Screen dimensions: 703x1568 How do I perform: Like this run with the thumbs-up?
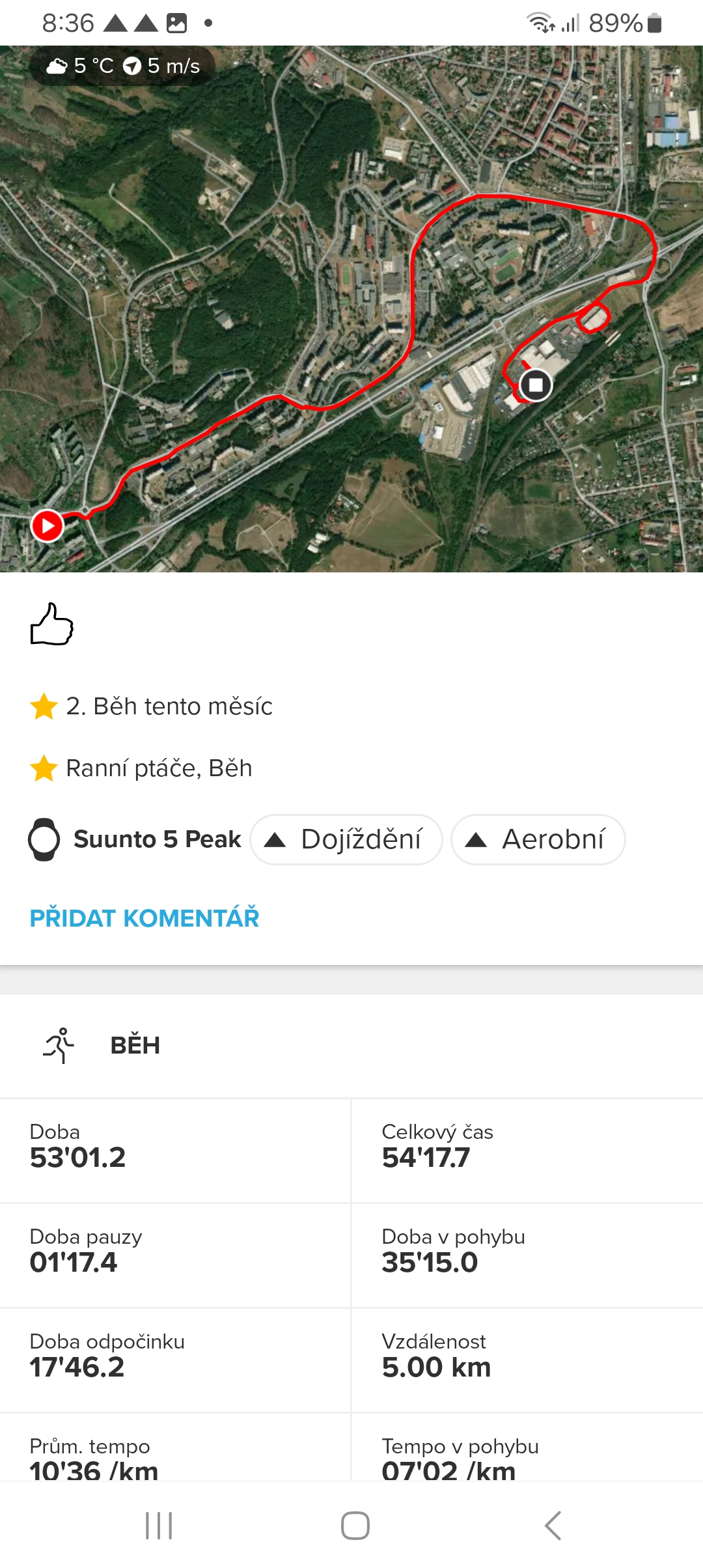coord(51,624)
